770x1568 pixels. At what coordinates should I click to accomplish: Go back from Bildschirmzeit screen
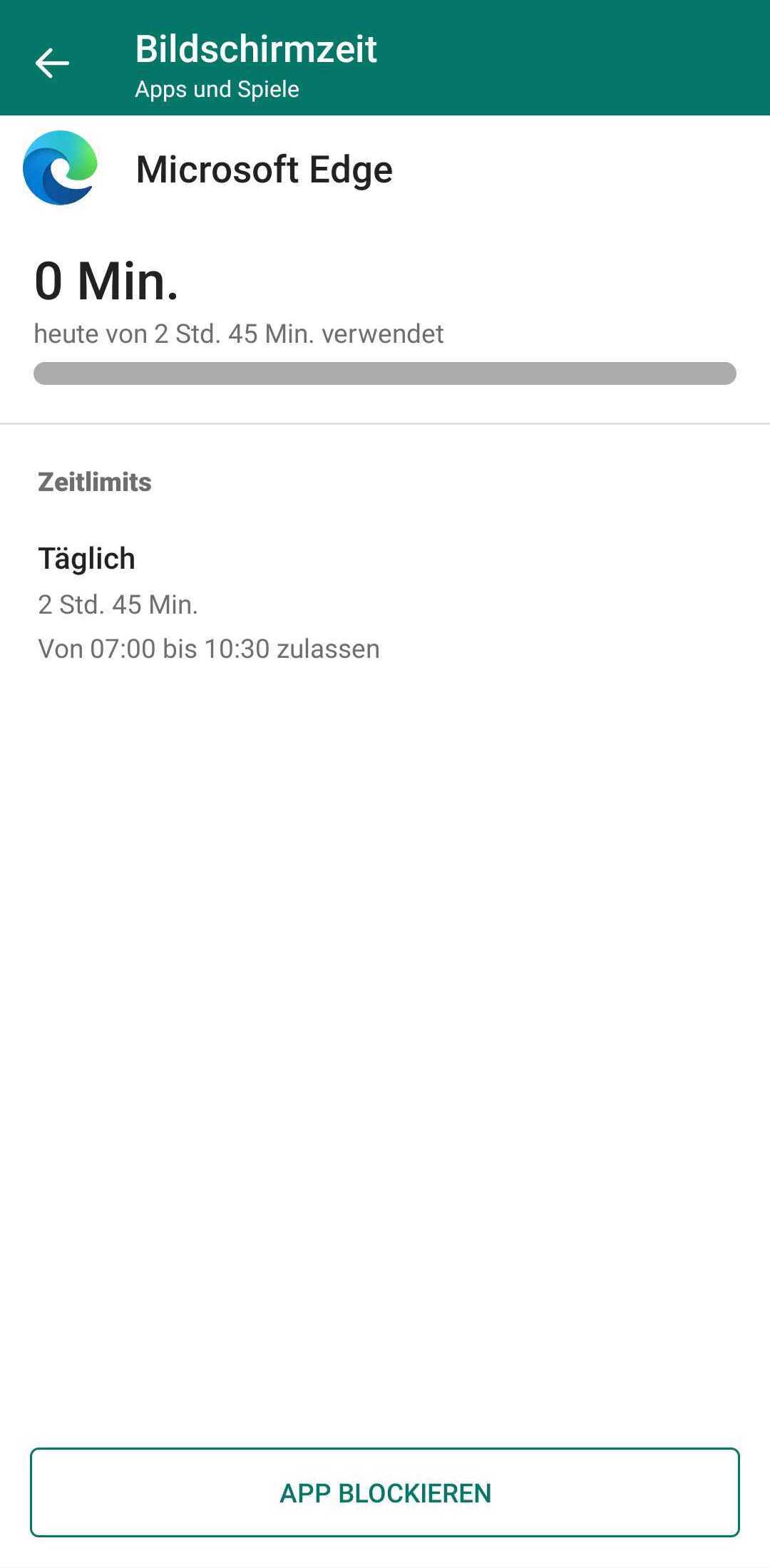(x=52, y=63)
